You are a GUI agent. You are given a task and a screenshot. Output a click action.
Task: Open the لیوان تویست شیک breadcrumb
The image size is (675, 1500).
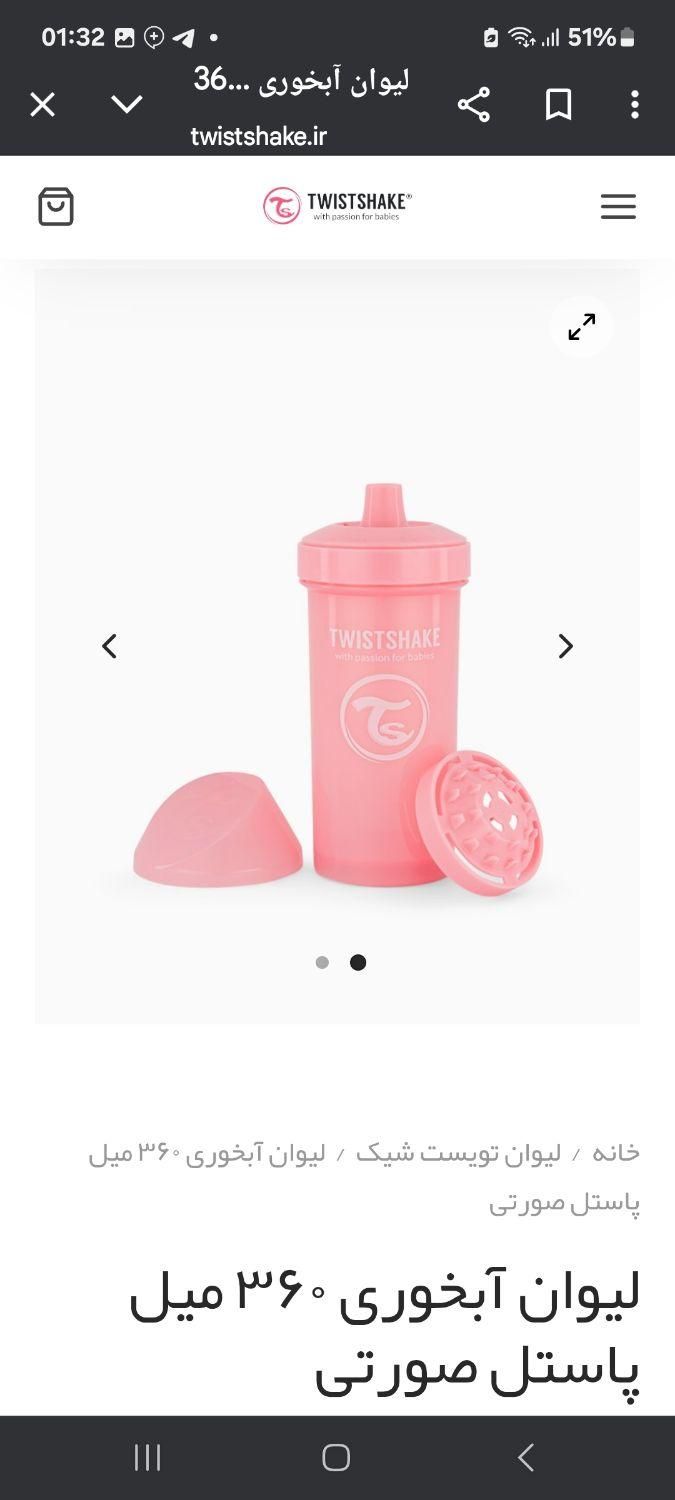(458, 1153)
